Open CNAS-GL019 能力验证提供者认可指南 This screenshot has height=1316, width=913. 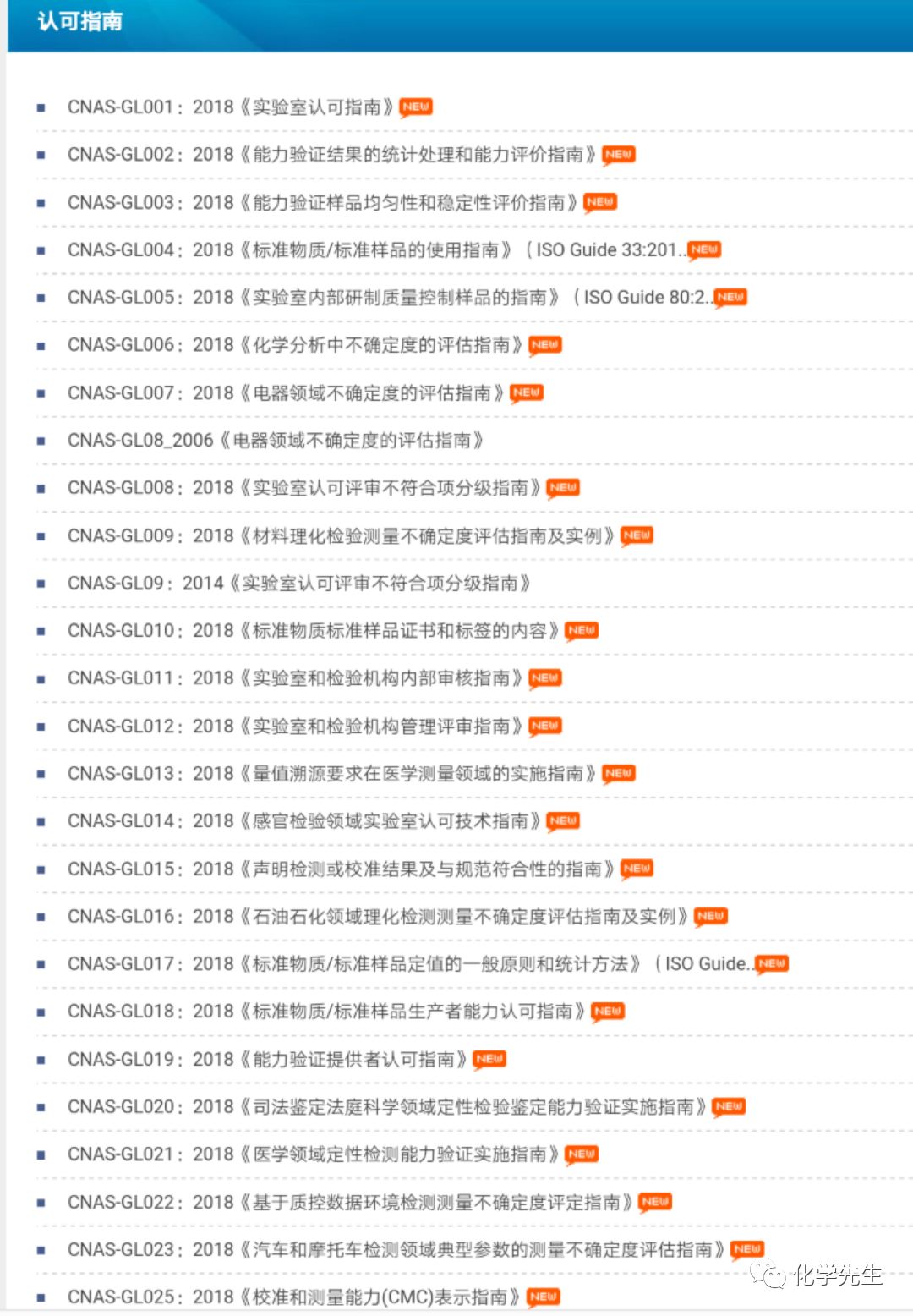[267, 1060]
